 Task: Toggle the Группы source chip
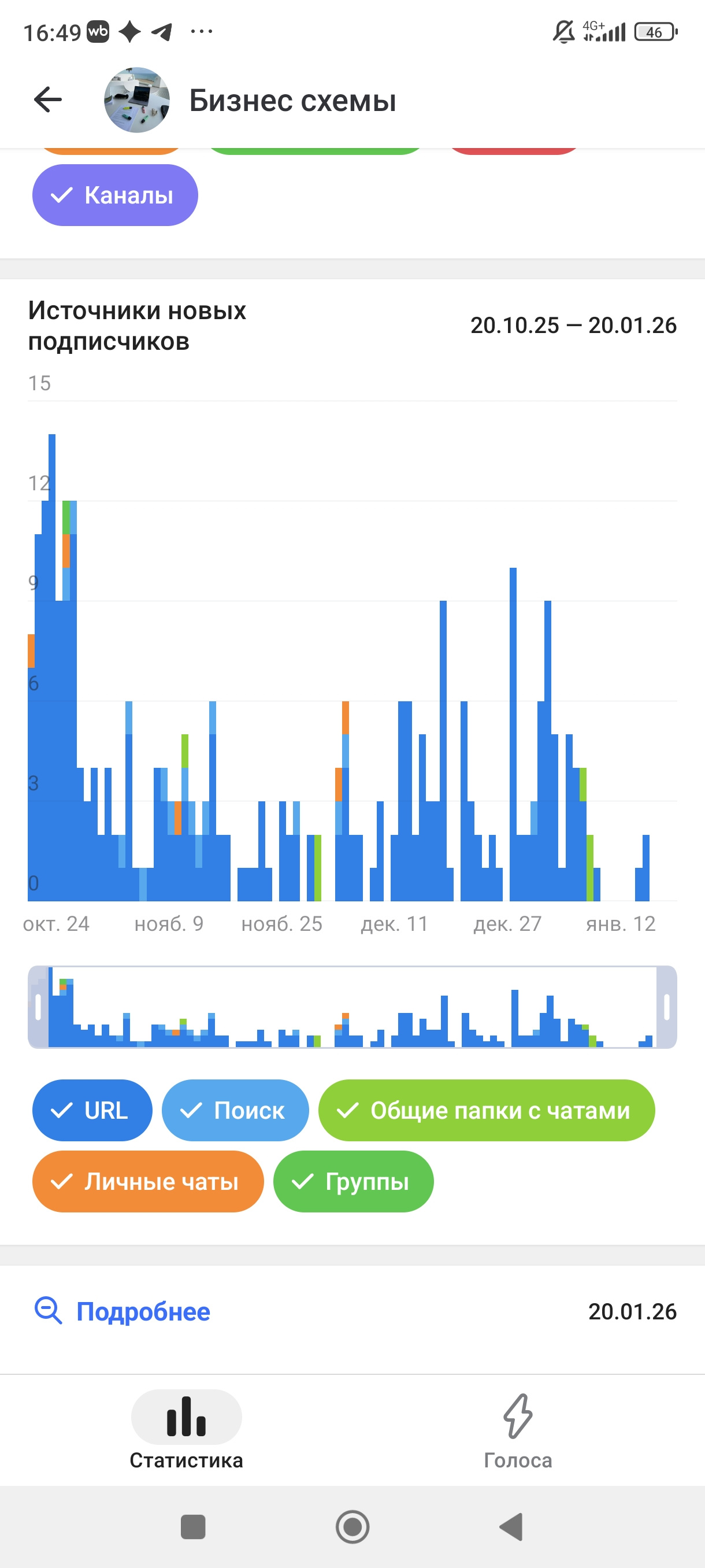click(353, 1181)
